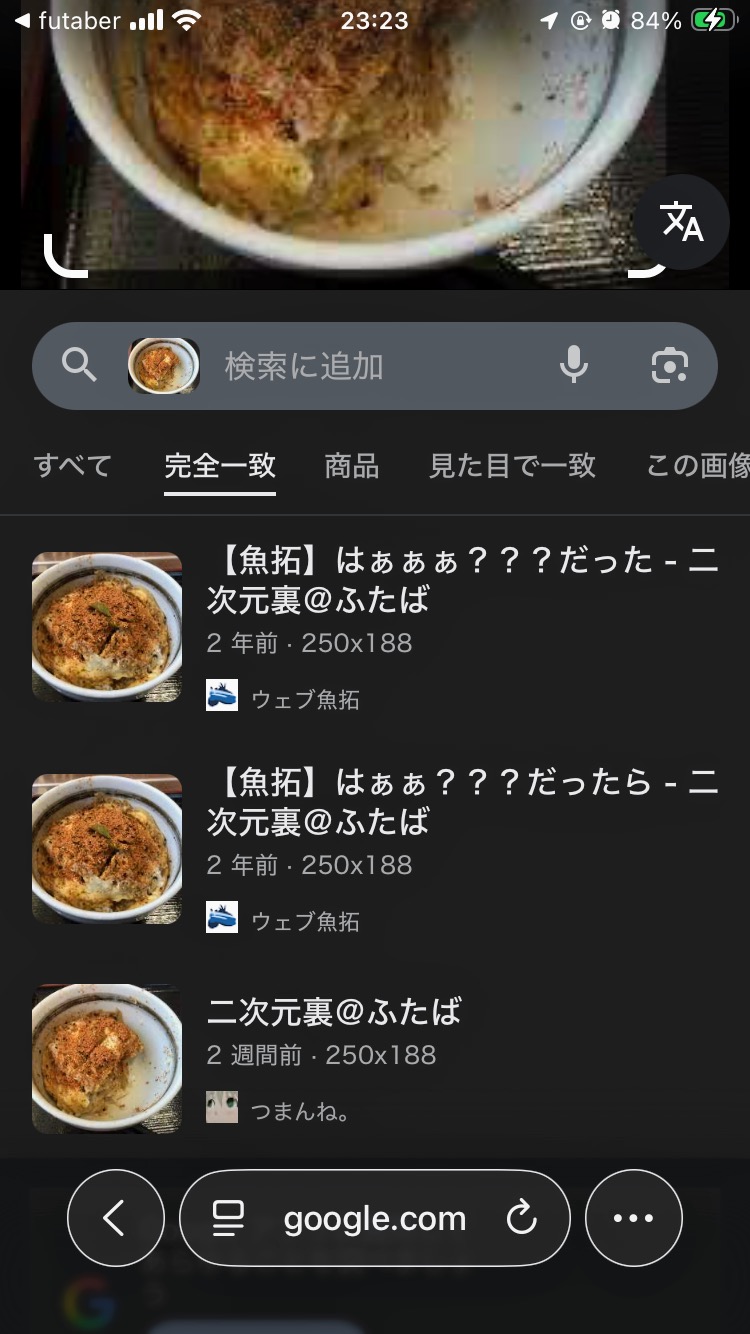Open the Google Lens camera icon
Viewport: 750px width, 1334px height.
[x=669, y=366]
